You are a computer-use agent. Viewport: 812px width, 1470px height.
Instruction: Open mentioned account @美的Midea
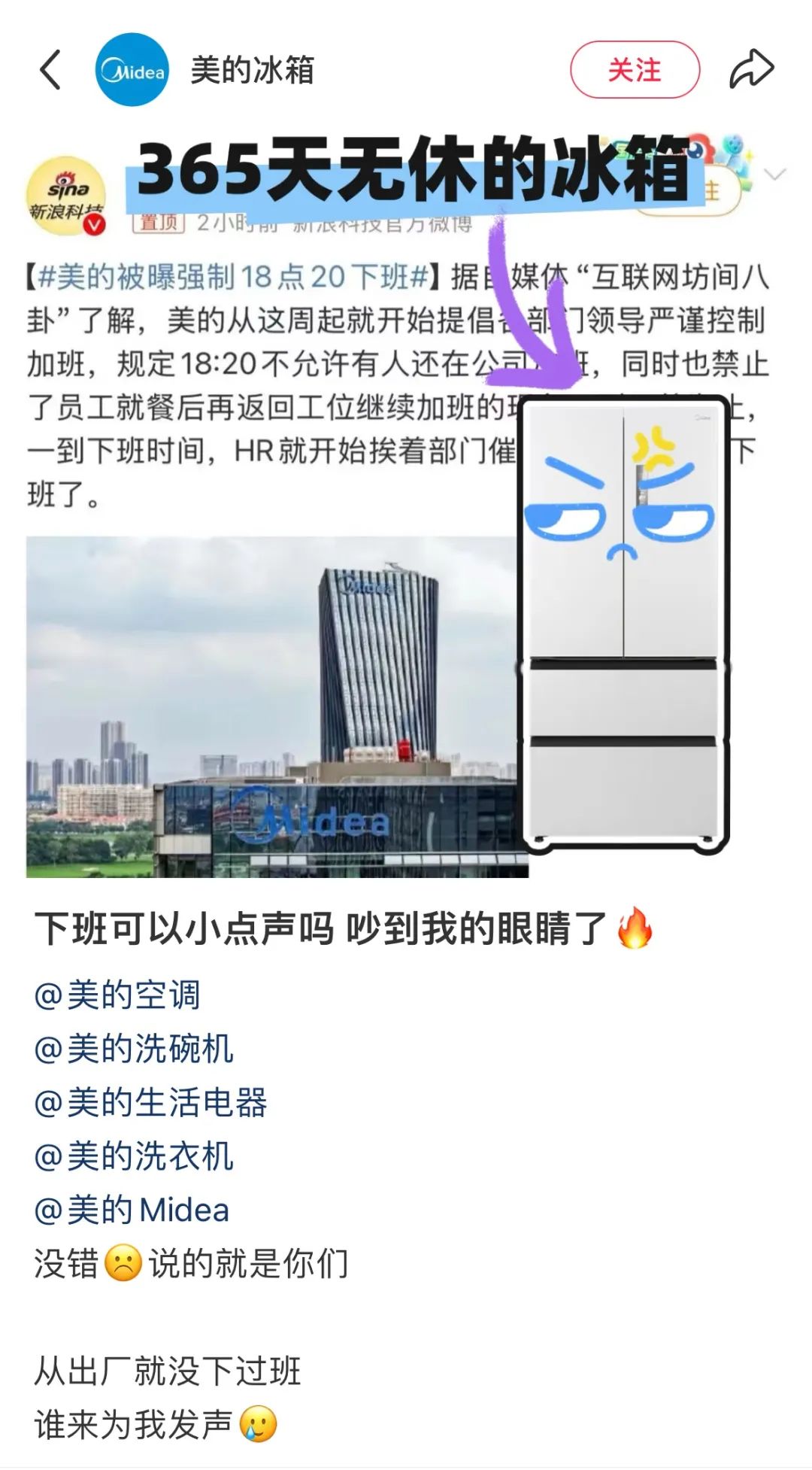click(132, 1210)
